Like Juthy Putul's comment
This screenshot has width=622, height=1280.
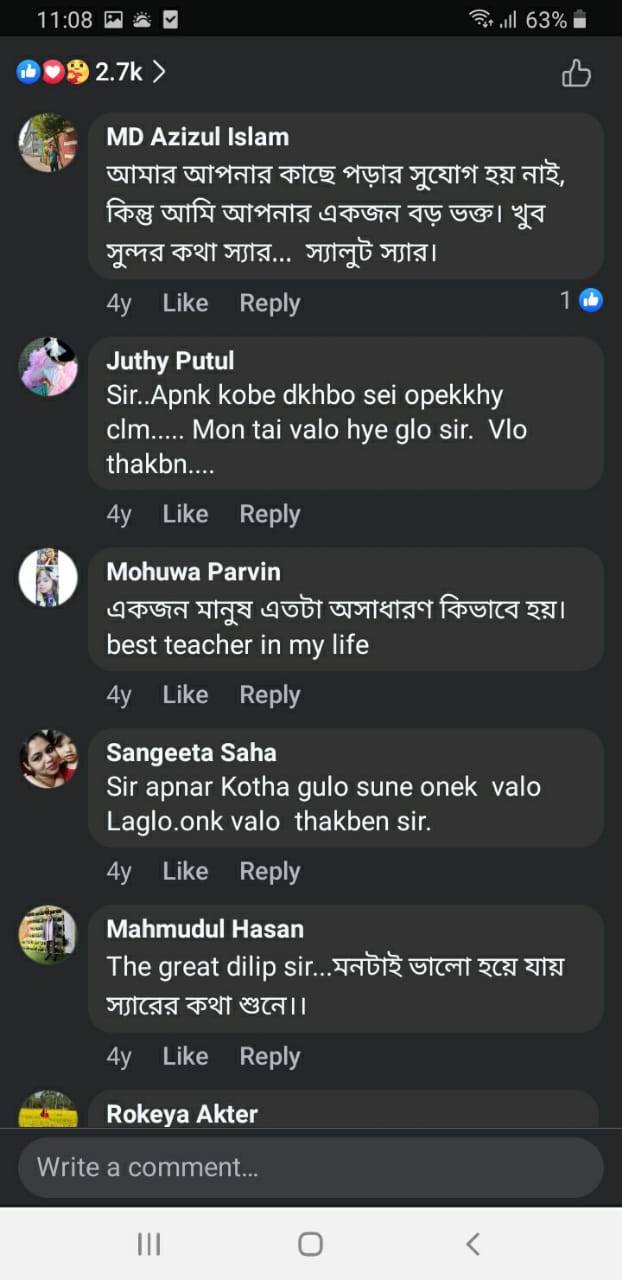185,514
